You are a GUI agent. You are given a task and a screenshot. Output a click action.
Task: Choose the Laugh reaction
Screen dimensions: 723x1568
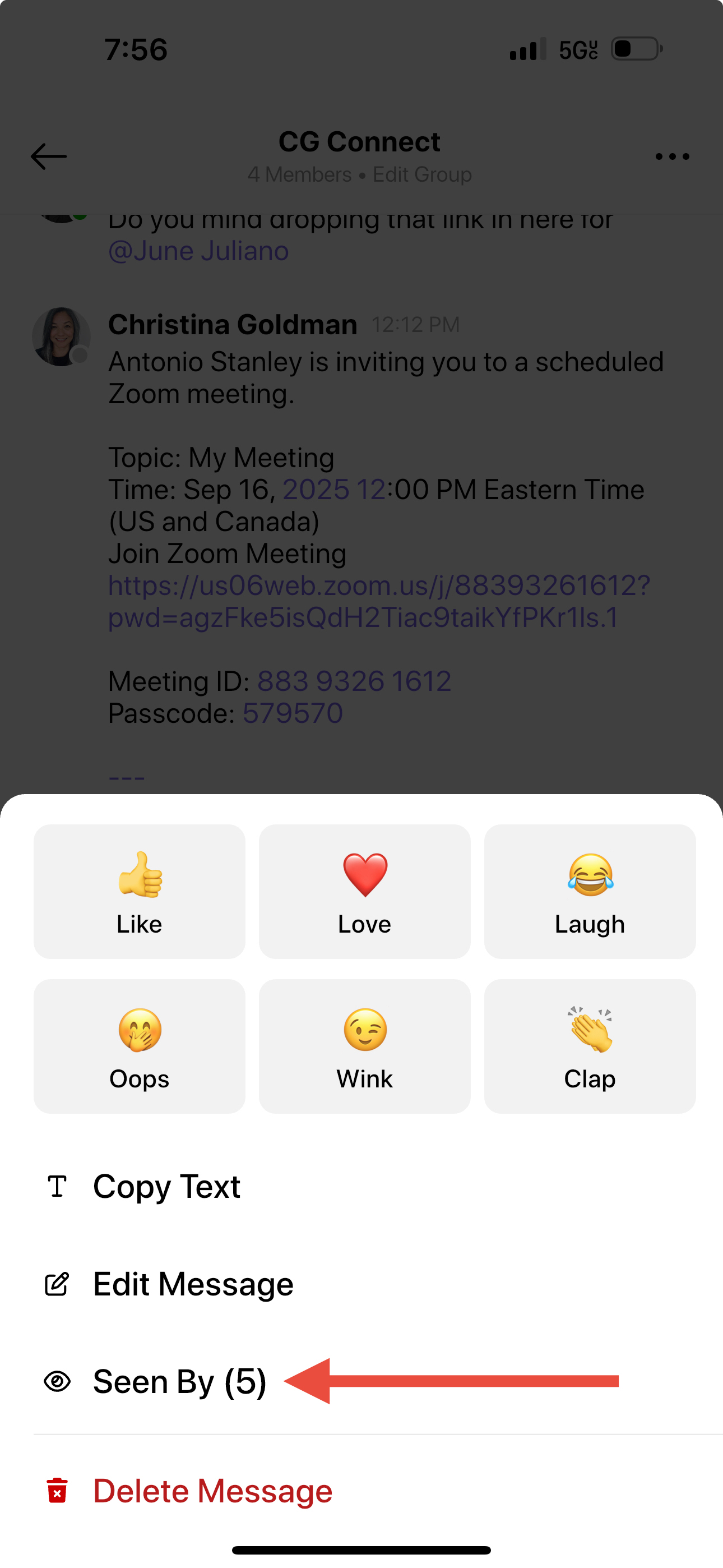(x=590, y=892)
